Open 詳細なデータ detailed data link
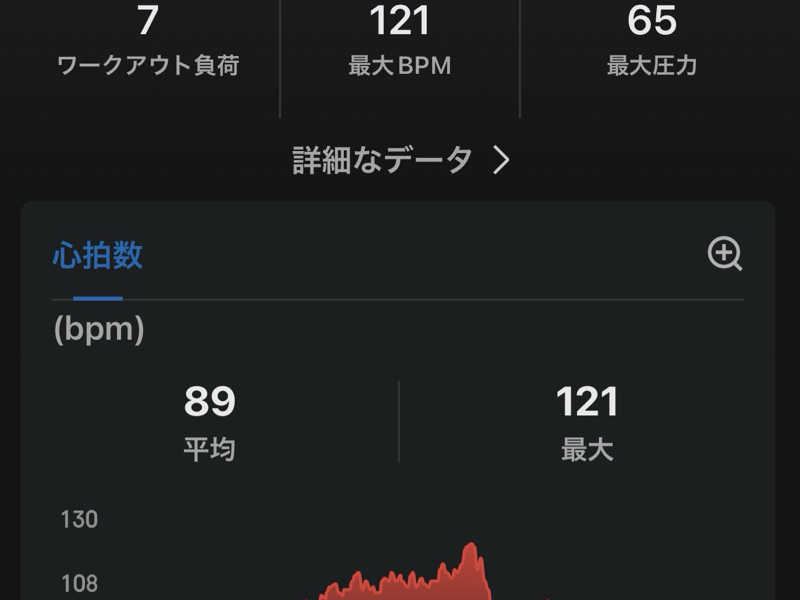The height and width of the screenshot is (600, 800). pyautogui.click(x=400, y=160)
